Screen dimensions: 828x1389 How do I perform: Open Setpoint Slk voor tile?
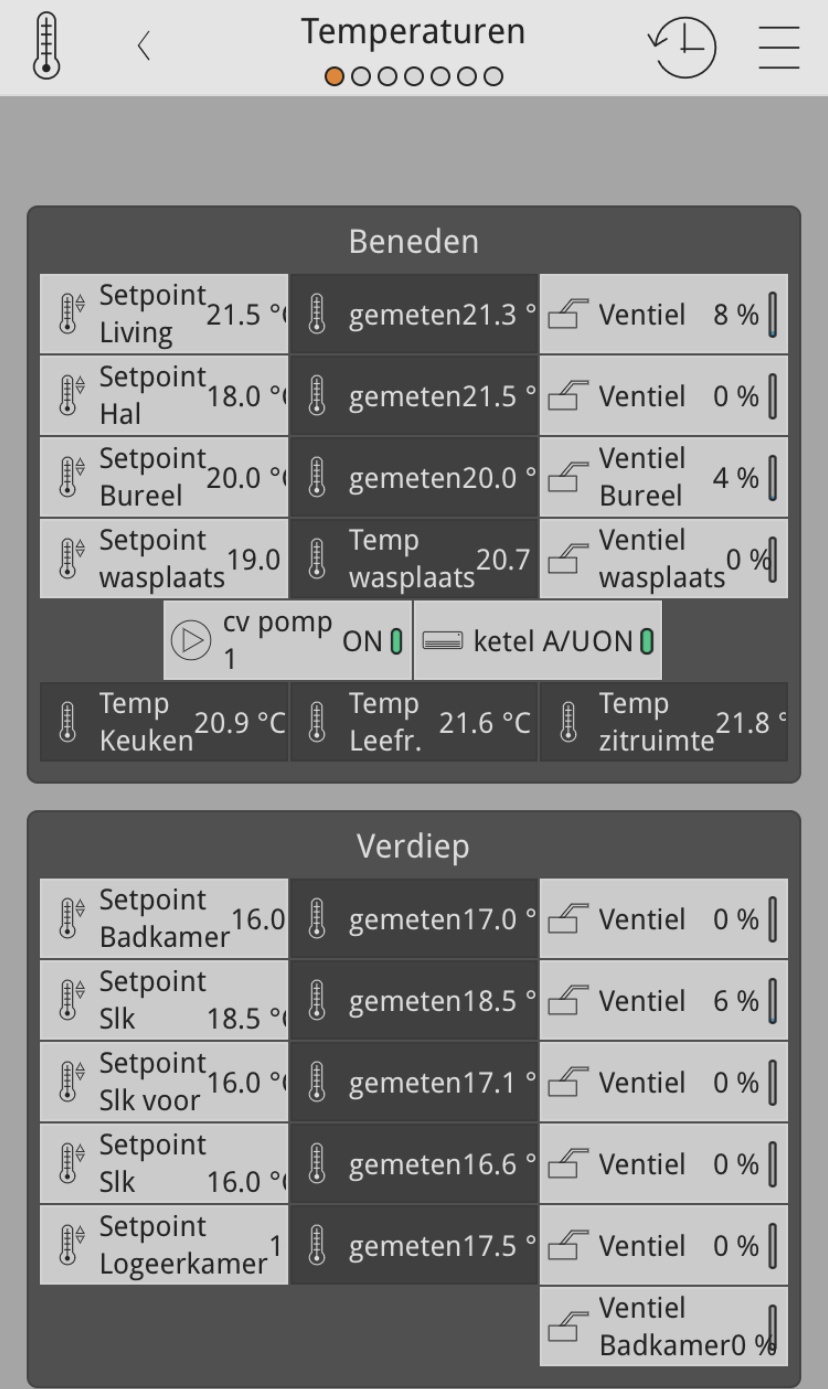164,1082
